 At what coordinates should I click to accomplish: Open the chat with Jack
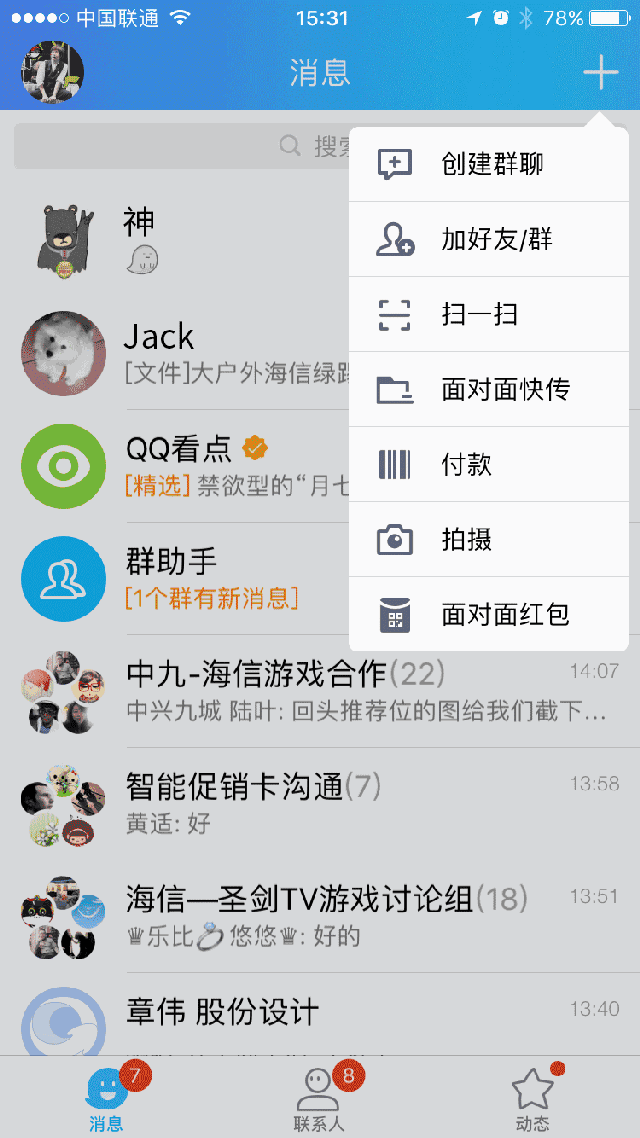click(x=180, y=352)
